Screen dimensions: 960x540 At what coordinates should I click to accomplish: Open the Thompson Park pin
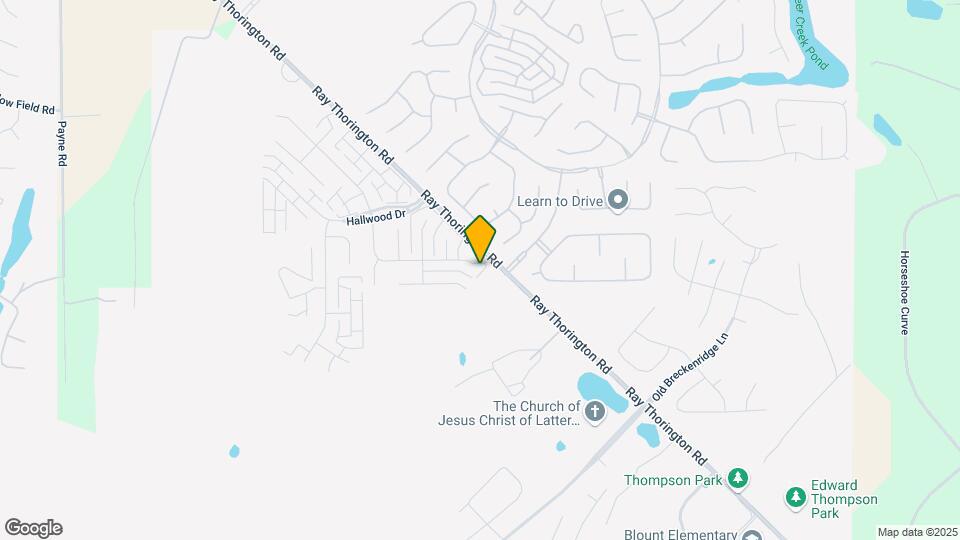point(738,479)
